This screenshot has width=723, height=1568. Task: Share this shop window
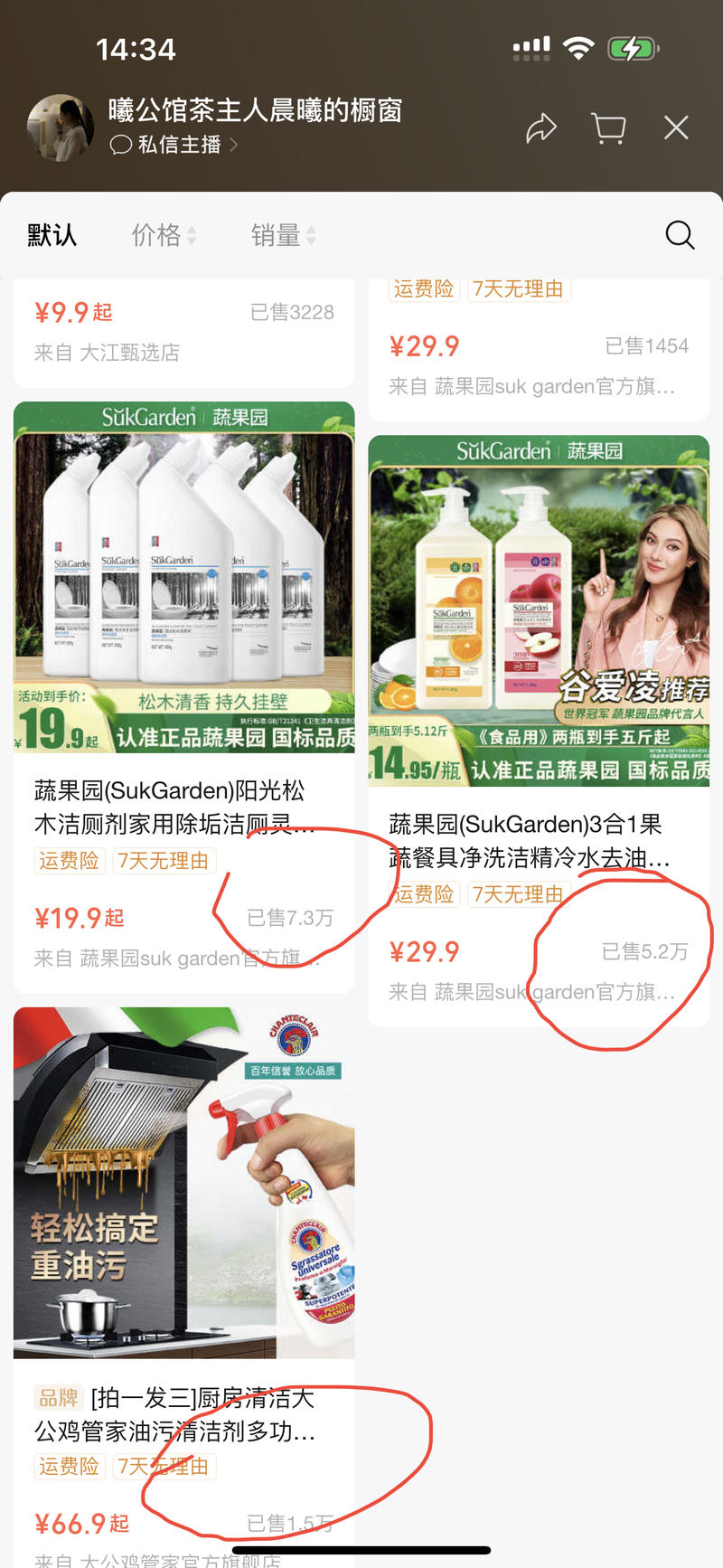pyautogui.click(x=540, y=128)
